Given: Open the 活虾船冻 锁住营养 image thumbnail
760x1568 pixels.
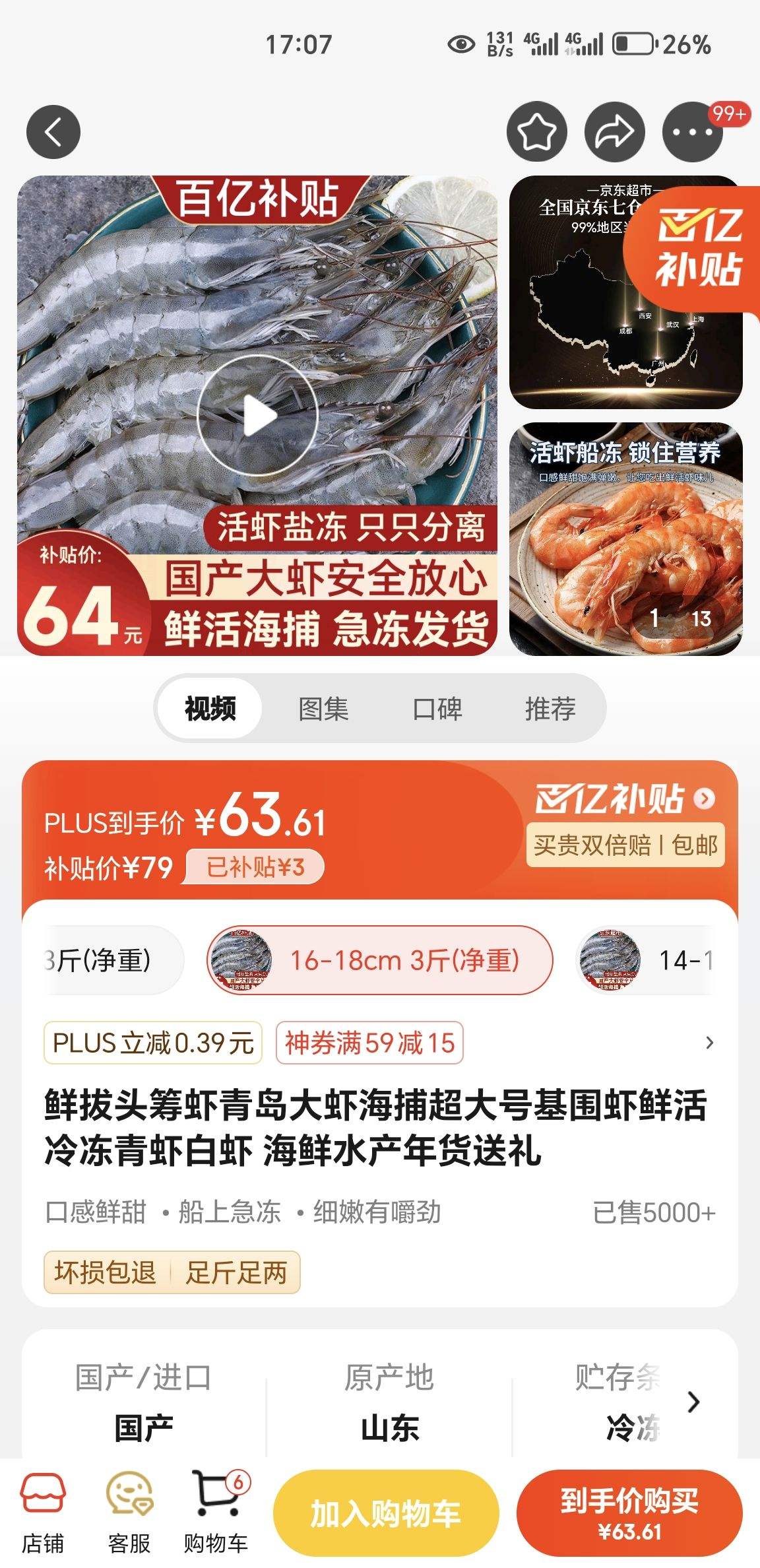Looking at the screenshot, I should tap(625, 539).
